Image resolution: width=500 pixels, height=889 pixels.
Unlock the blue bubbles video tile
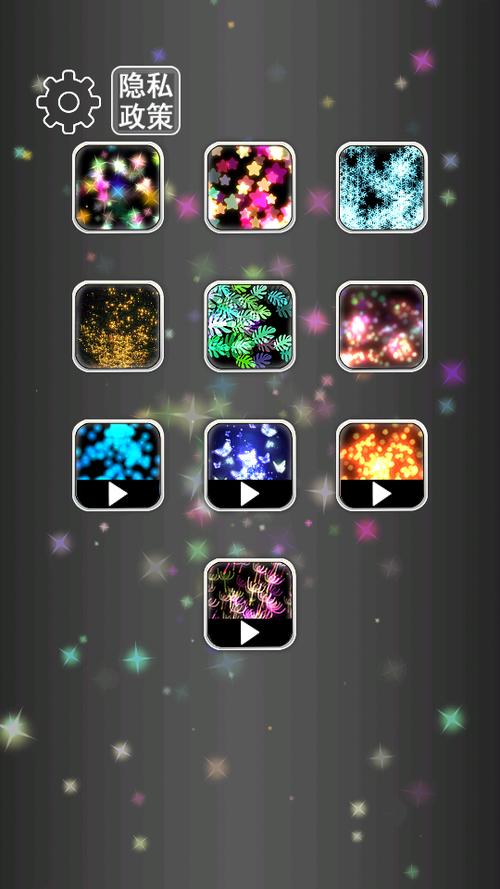point(118,465)
